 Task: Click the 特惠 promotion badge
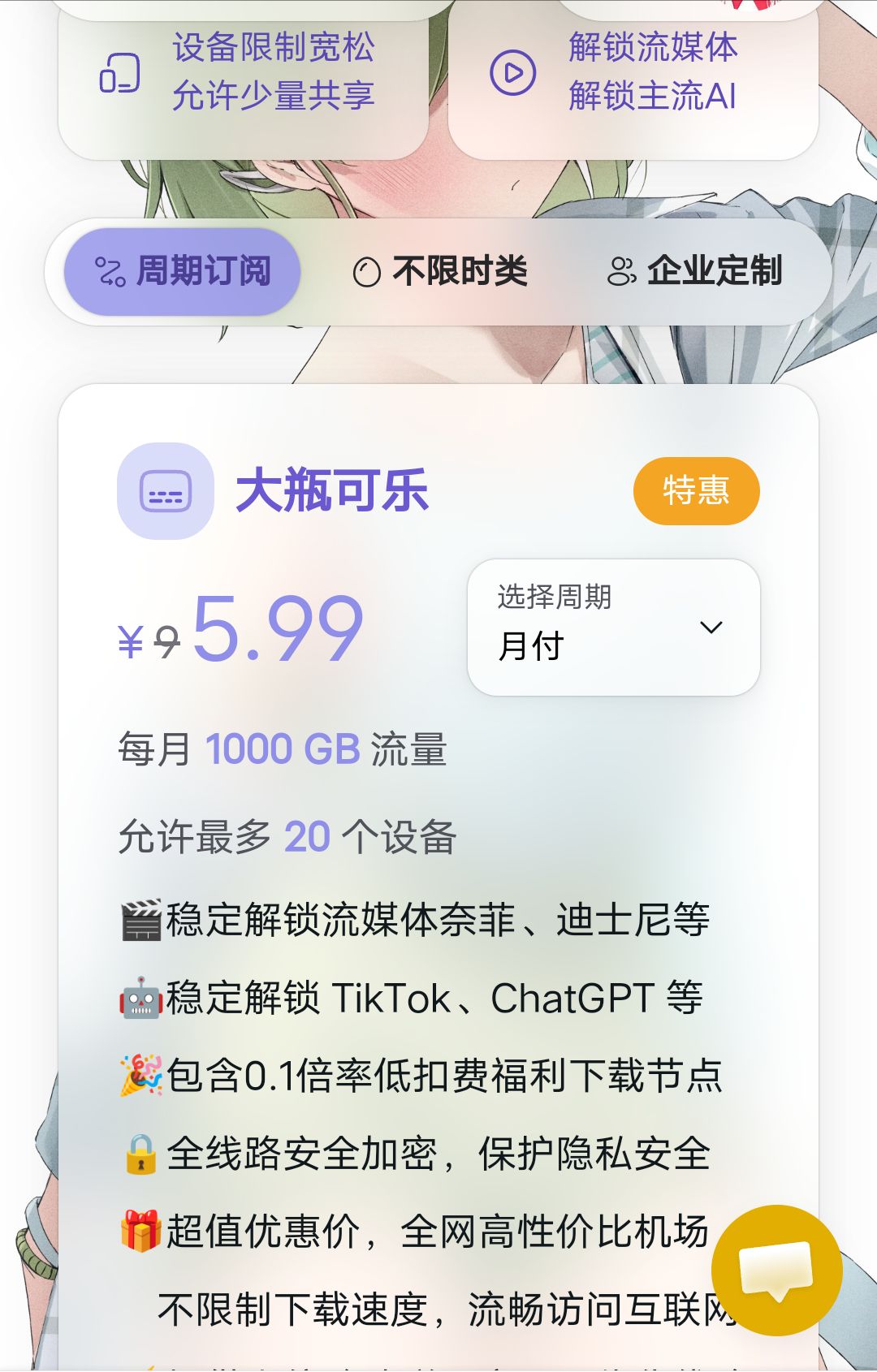pyautogui.click(x=698, y=490)
